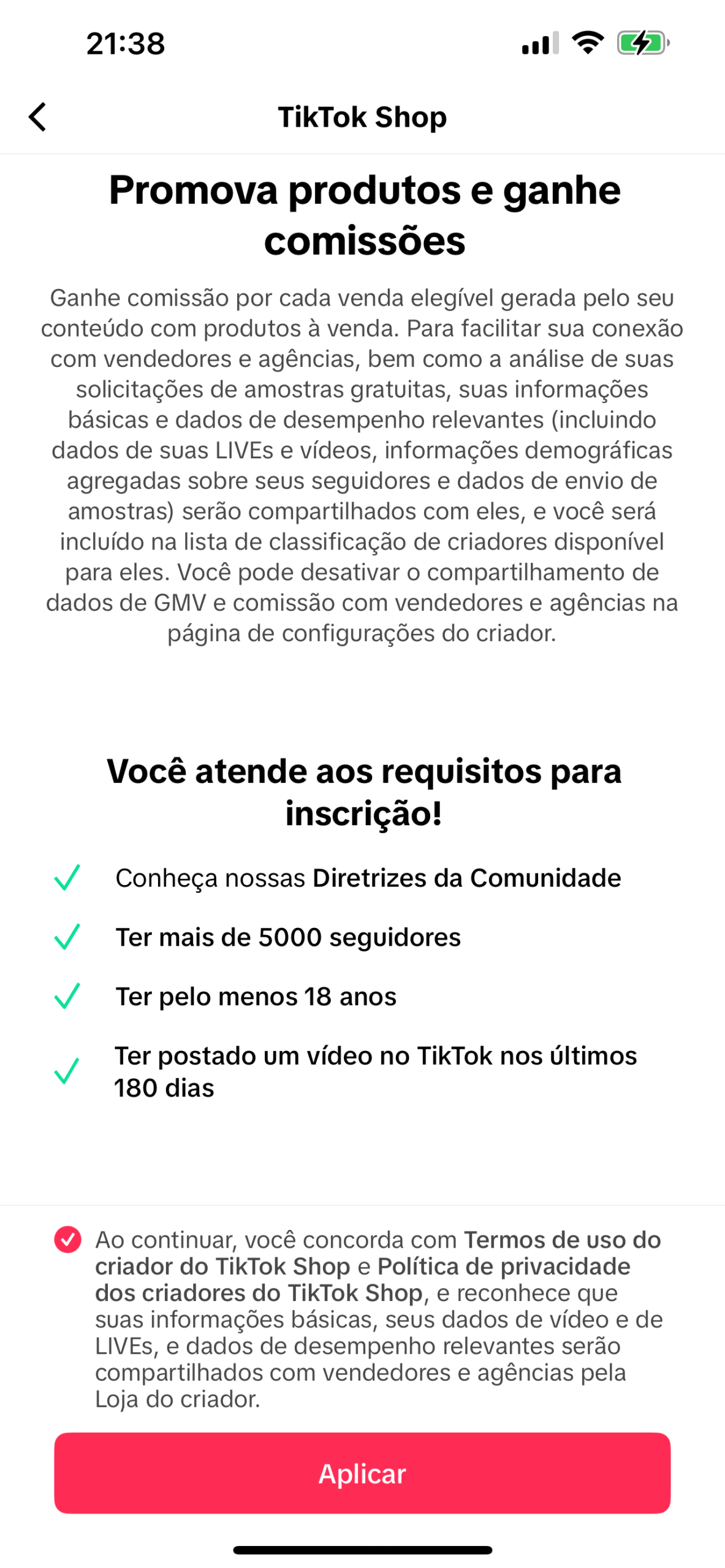Go back using the header arrow
725x1568 pixels.
[x=37, y=116]
